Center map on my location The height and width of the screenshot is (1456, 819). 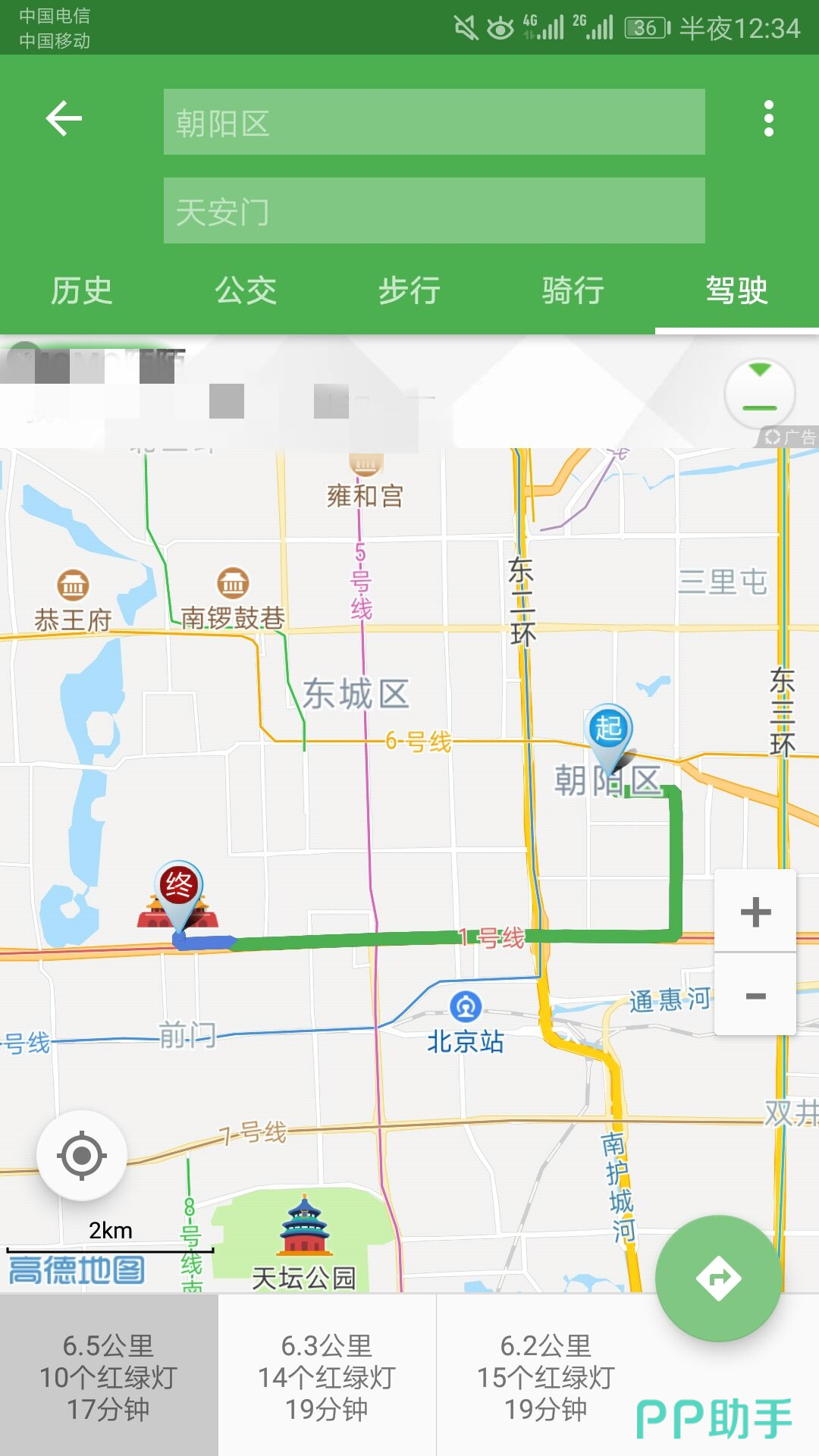82,1156
